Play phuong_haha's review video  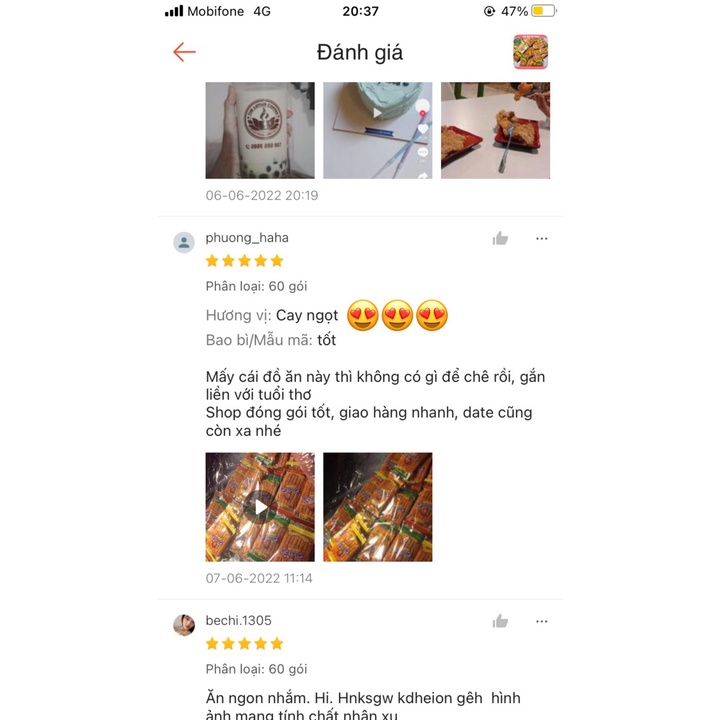[x=260, y=507]
